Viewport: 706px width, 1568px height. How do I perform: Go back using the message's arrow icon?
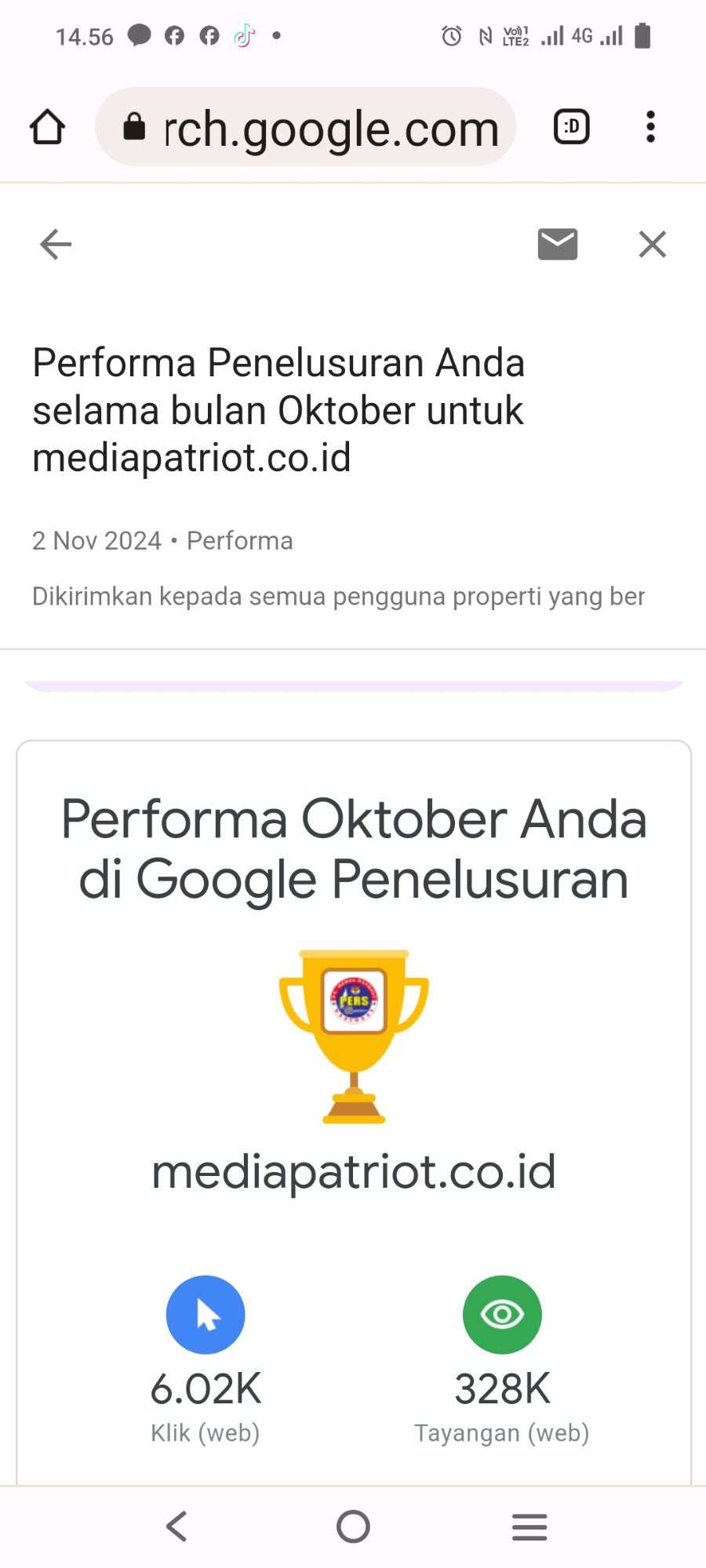point(56,245)
